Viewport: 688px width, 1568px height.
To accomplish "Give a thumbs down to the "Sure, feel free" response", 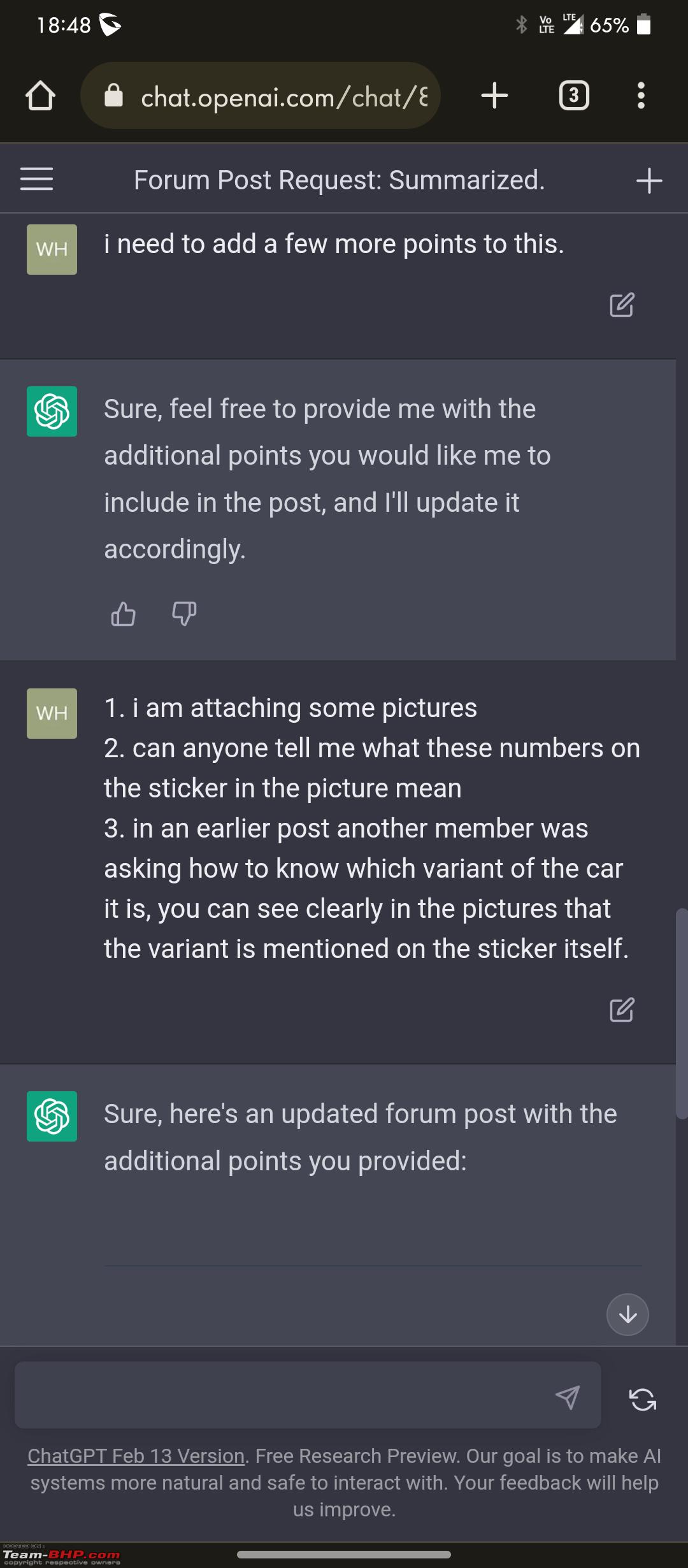I will click(x=184, y=614).
